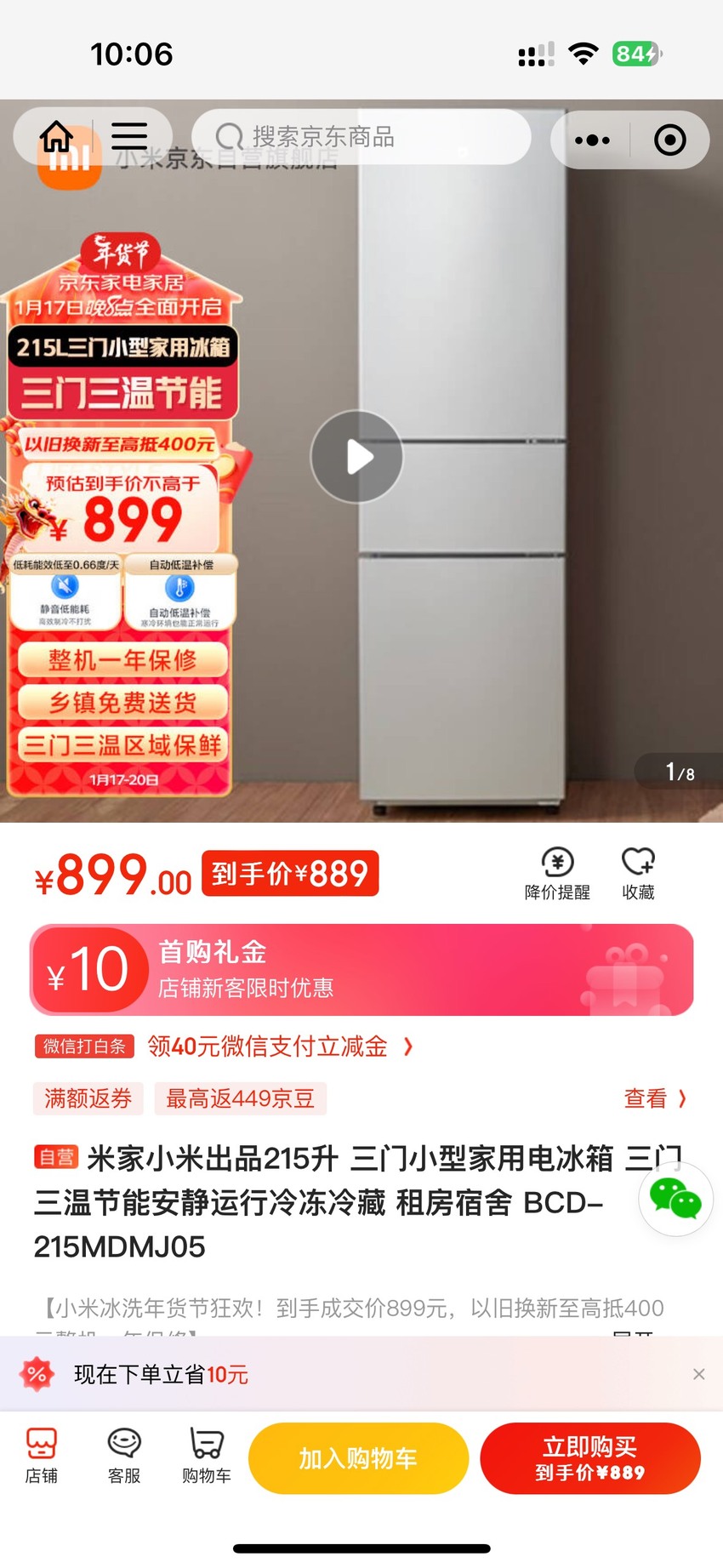Screen dimensions: 723x1568
Task: Tap the floating WeChat share bubble
Action: (675, 1200)
